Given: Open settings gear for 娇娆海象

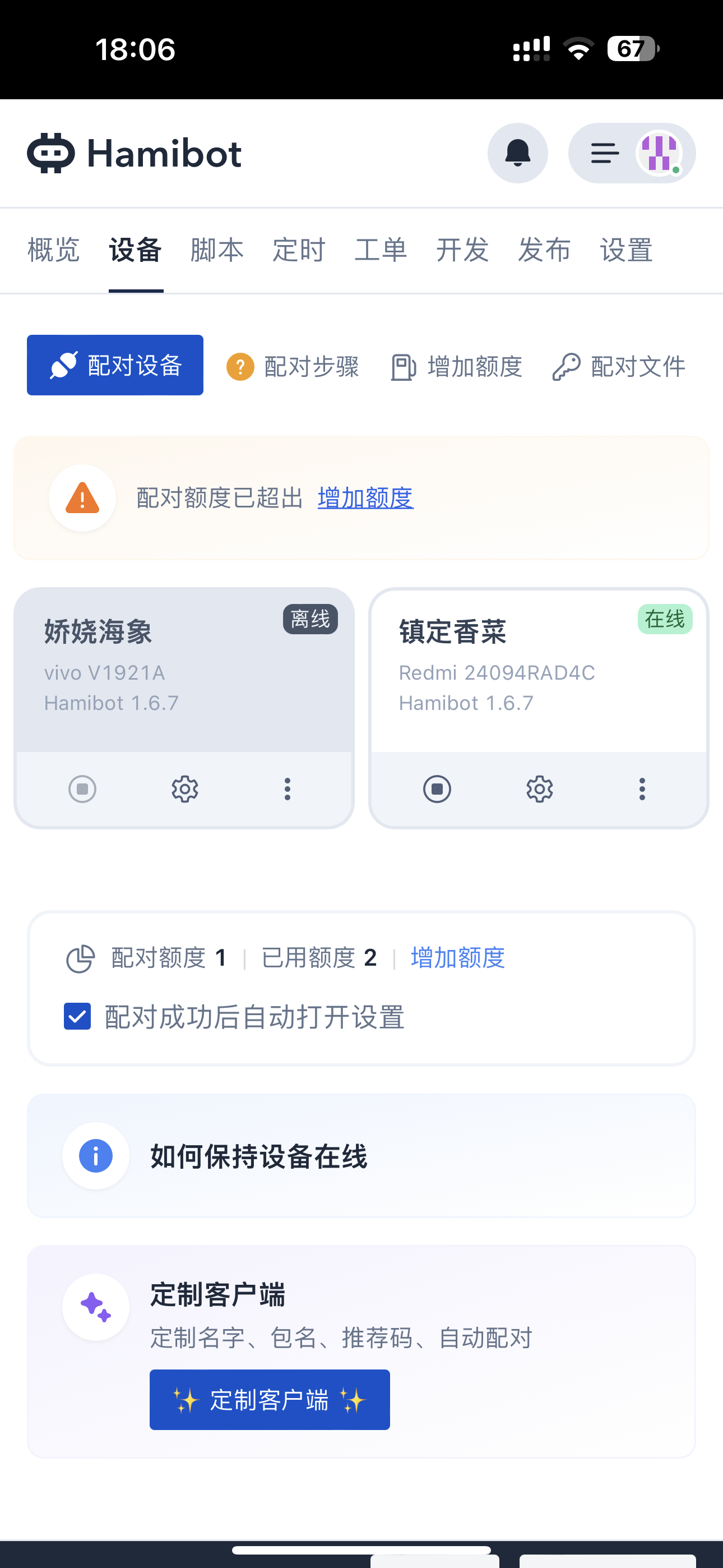Looking at the screenshot, I should pyautogui.click(x=184, y=789).
